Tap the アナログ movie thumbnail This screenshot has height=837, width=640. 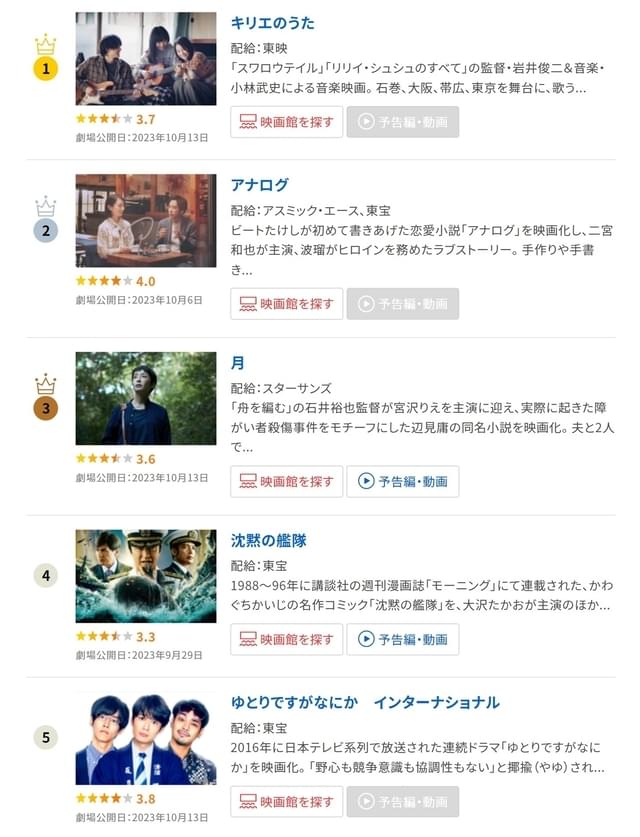pos(145,221)
